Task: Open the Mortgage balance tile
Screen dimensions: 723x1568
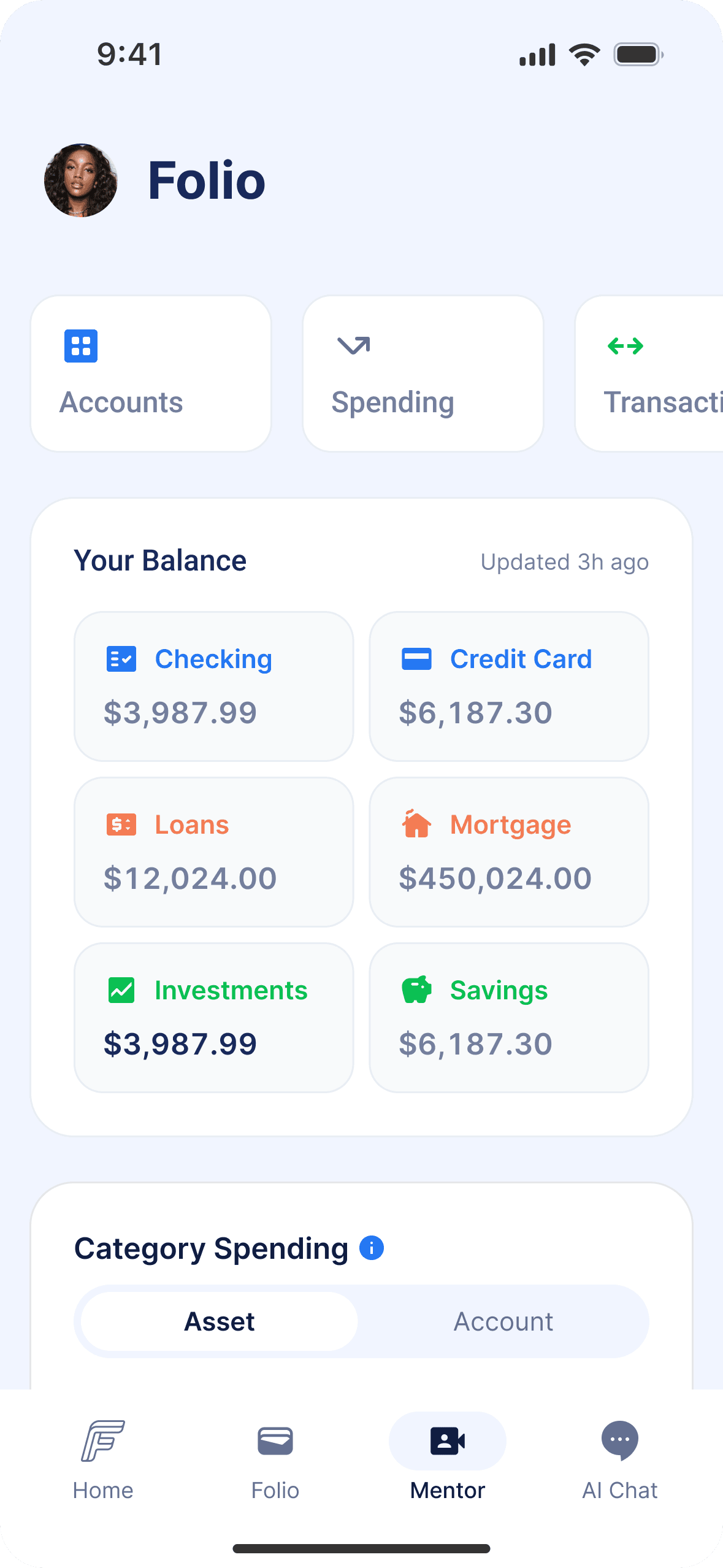Action: [509, 852]
